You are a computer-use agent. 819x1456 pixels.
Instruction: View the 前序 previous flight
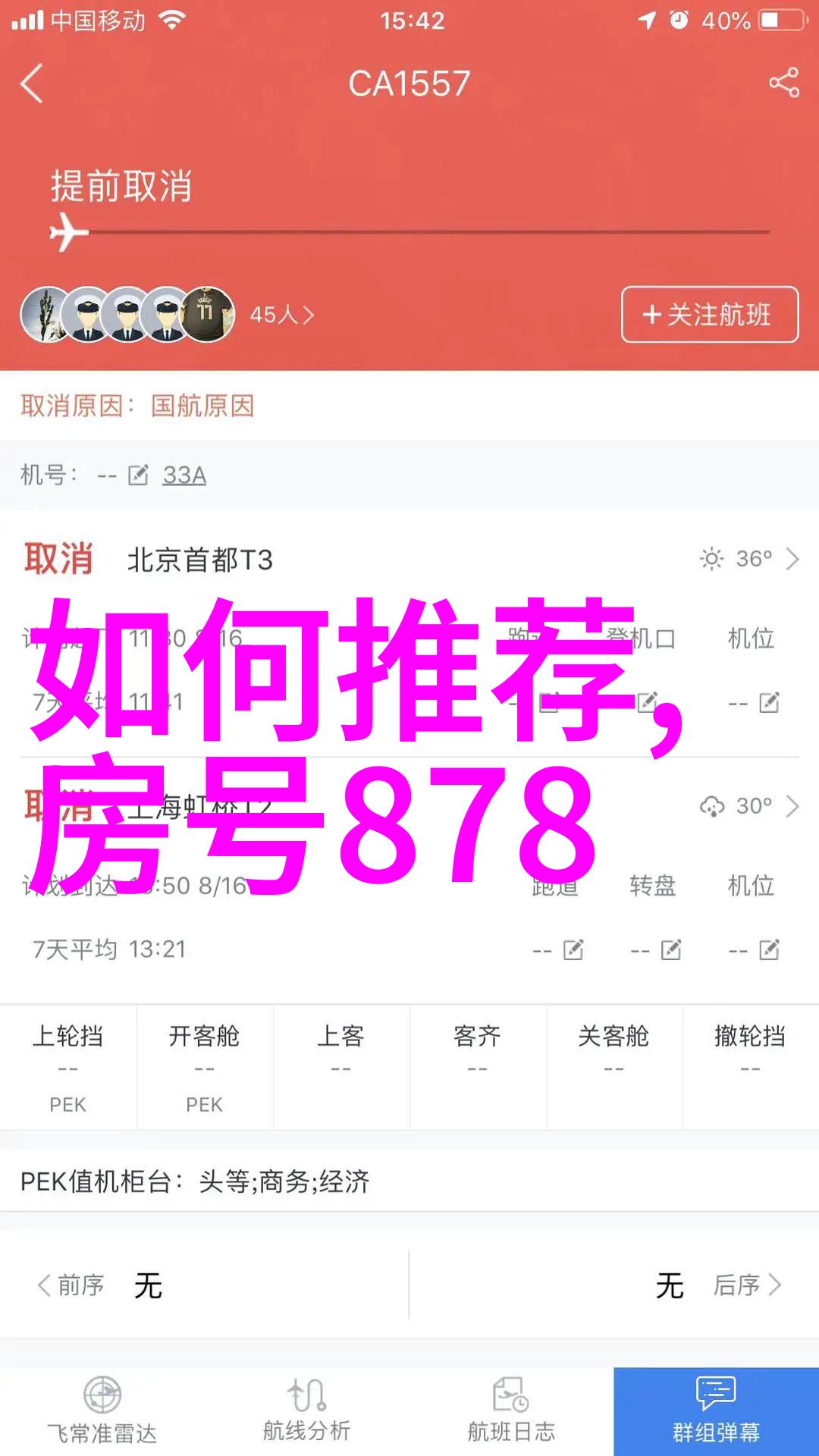click(72, 1285)
